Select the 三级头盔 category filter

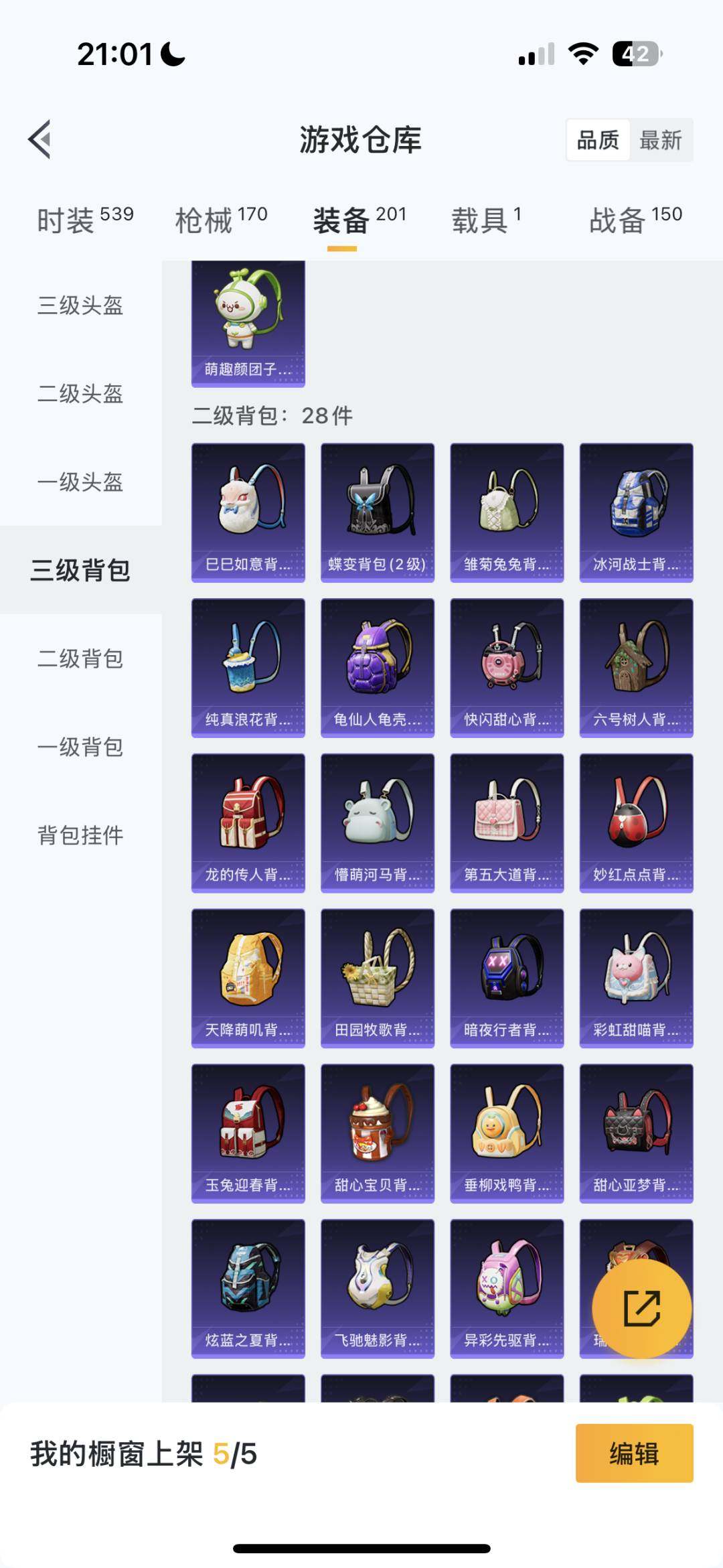click(80, 307)
